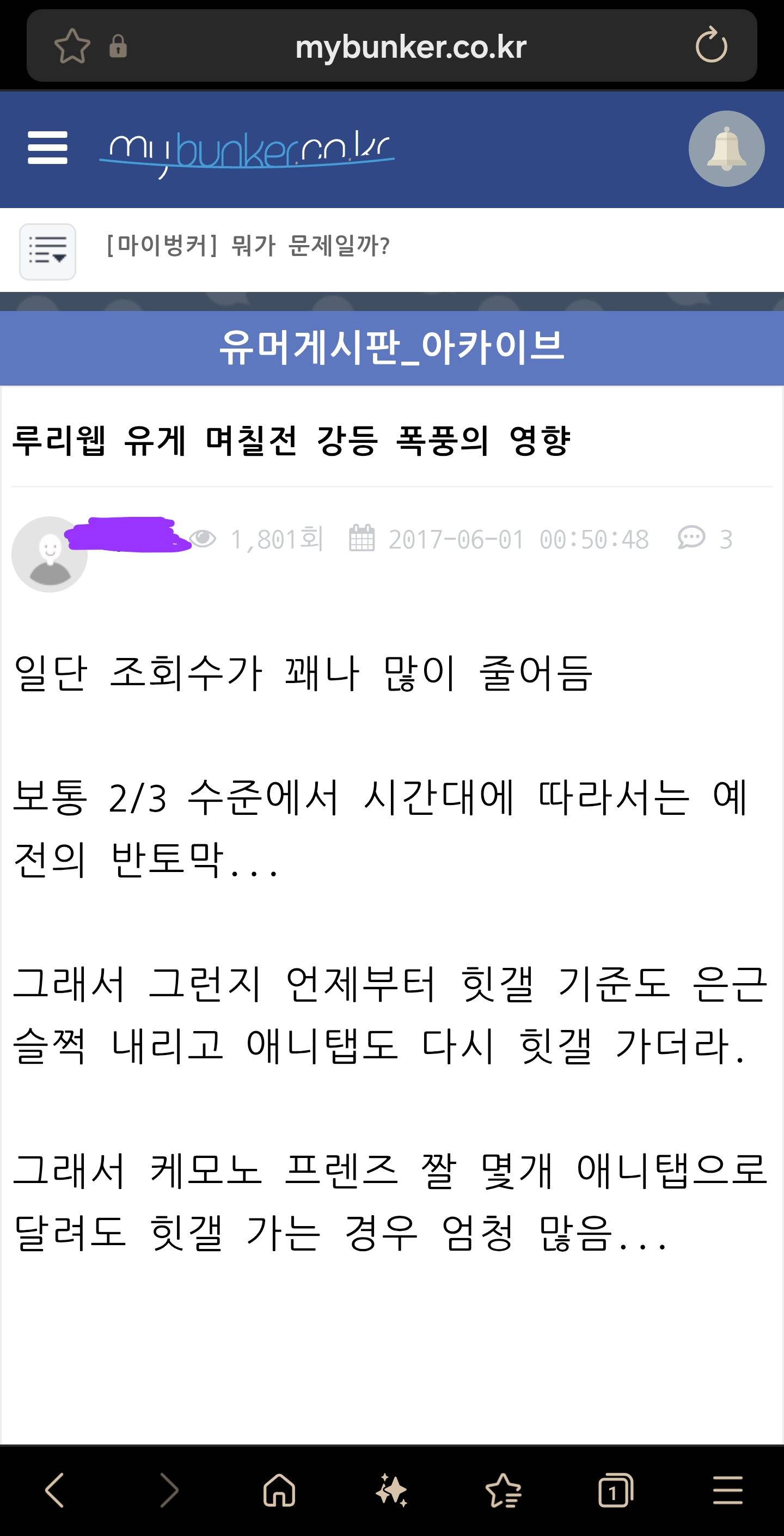The height and width of the screenshot is (1536, 784).
Task: Open the hamburger menu drawer
Action: [x=48, y=148]
